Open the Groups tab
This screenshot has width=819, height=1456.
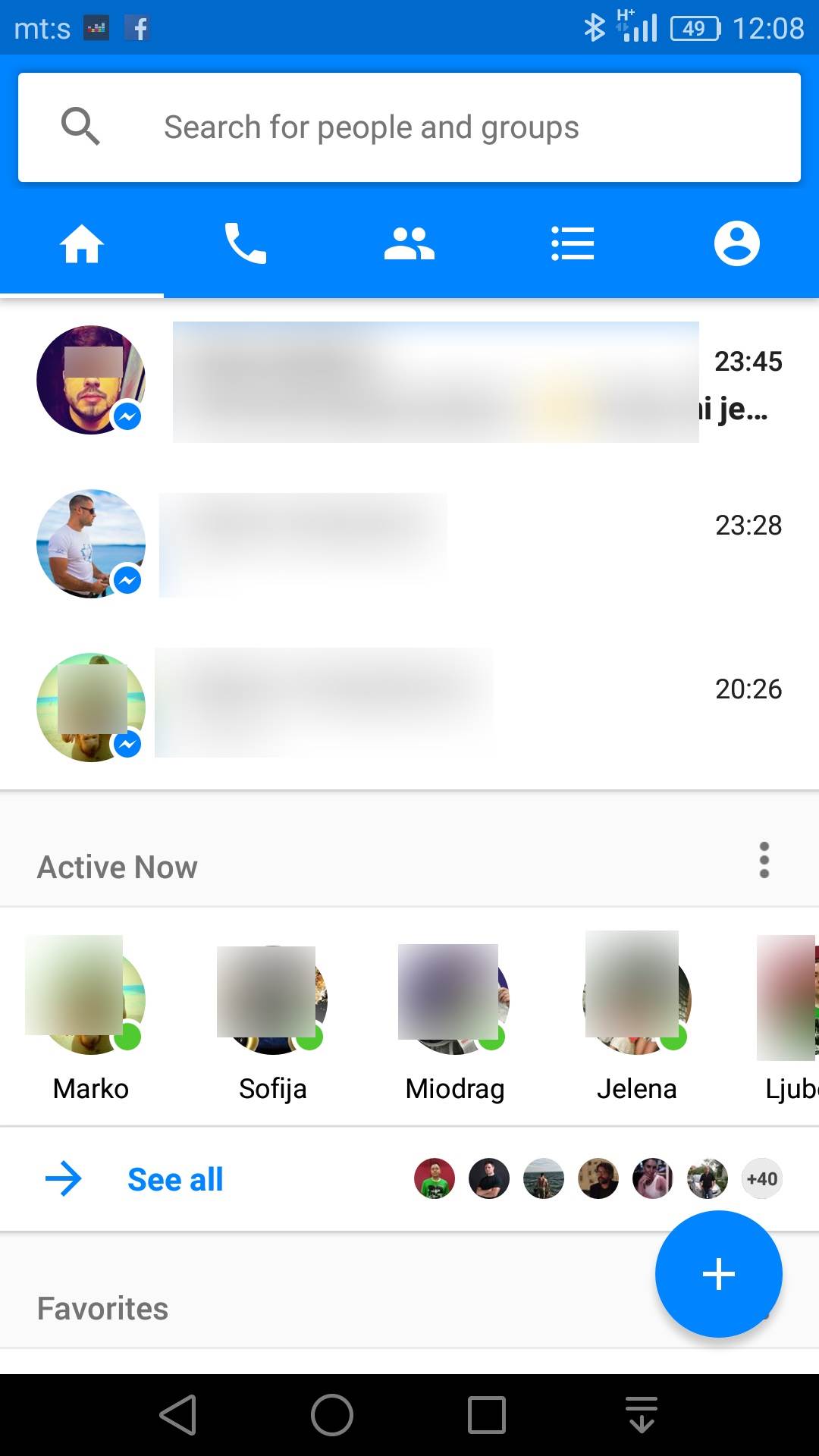tap(409, 245)
